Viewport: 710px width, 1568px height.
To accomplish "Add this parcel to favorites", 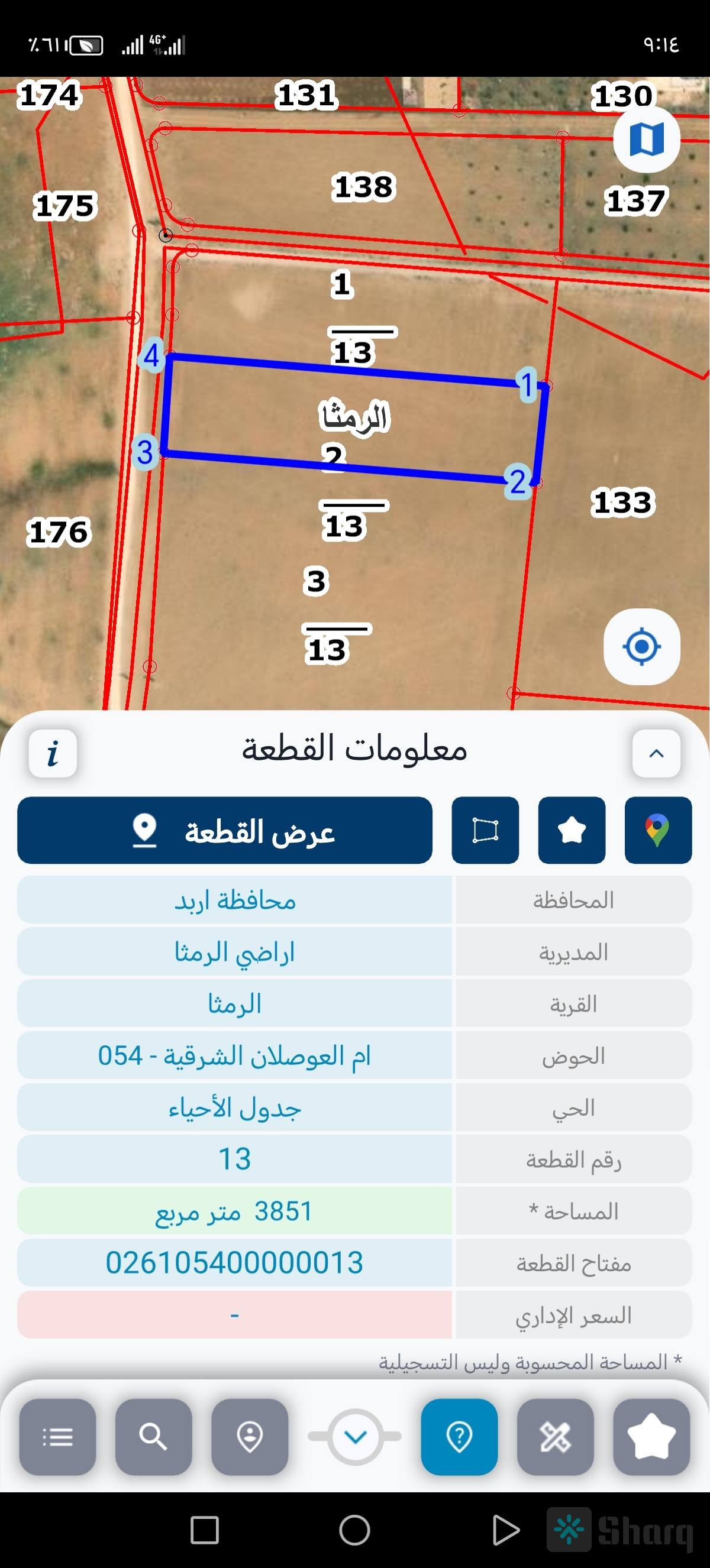I will pos(571,830).
